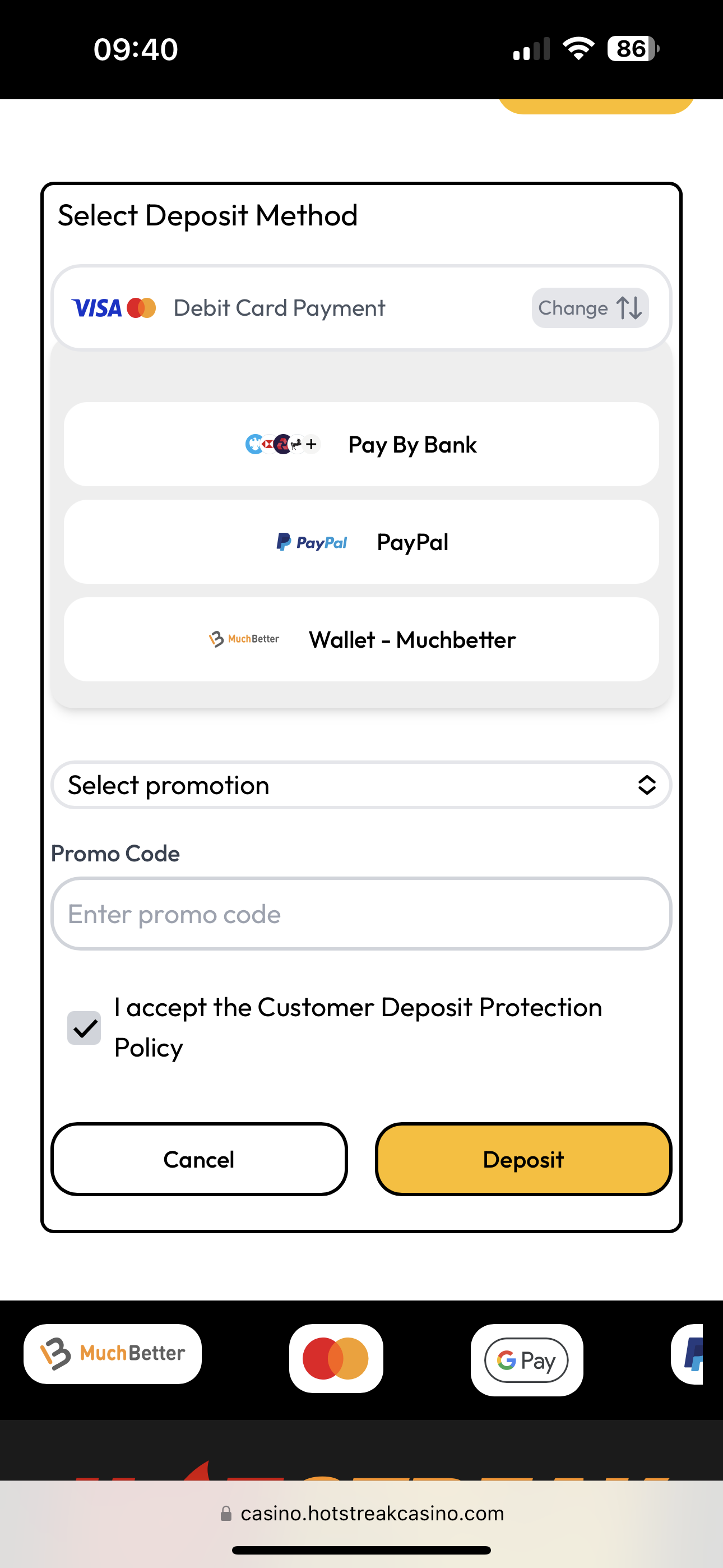The height and width of the screenshot is (1568, 723).
Task: Click the plus icon for more banks
Action: [312, 444]
